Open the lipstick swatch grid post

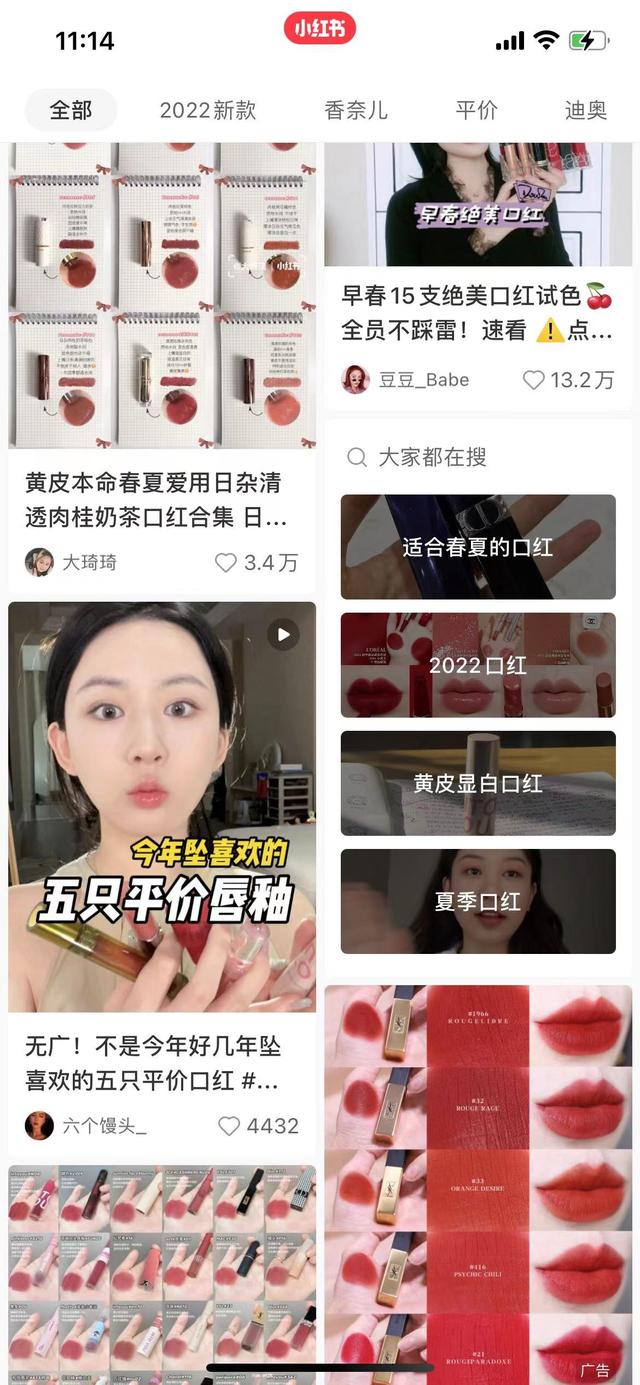click(x=162, y=1270)
